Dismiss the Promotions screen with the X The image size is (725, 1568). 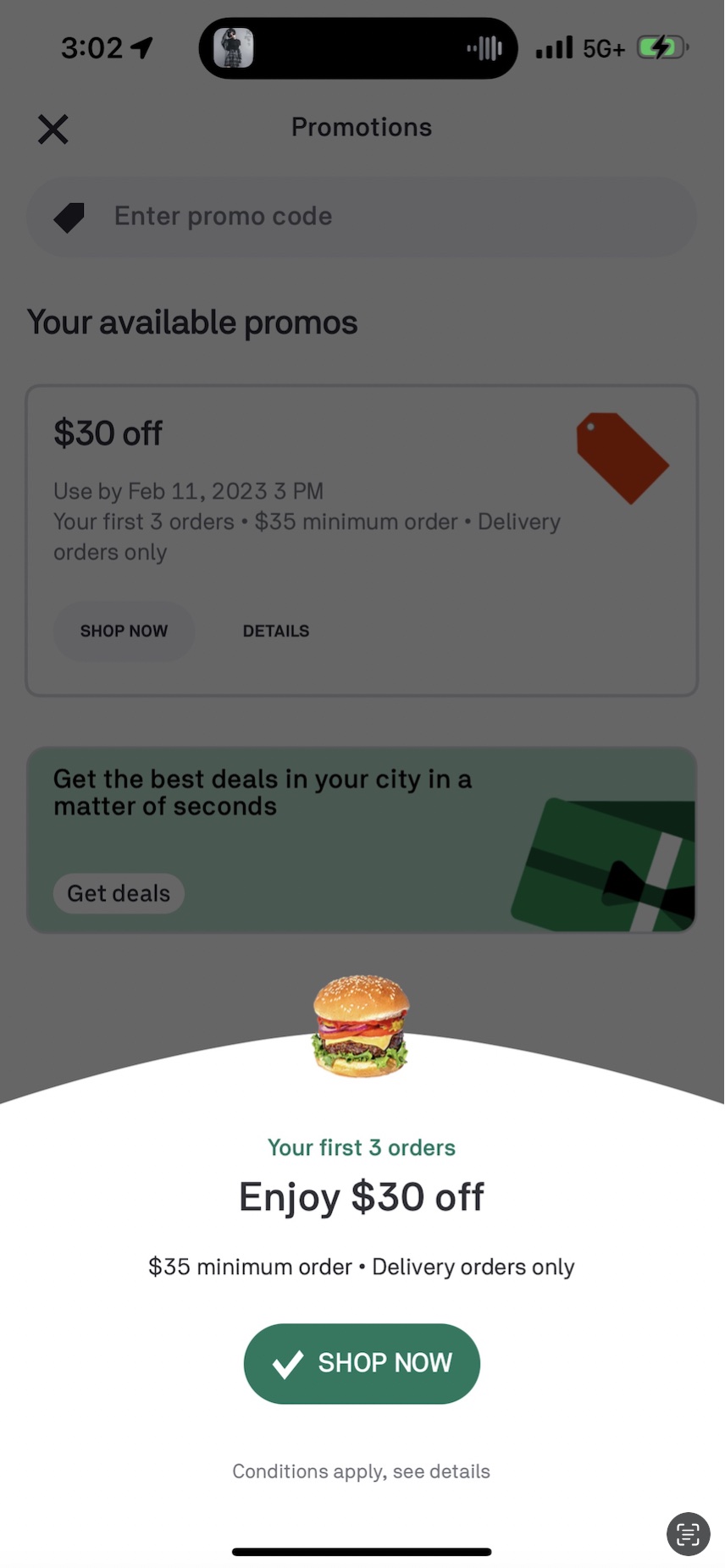click(53, 129)
